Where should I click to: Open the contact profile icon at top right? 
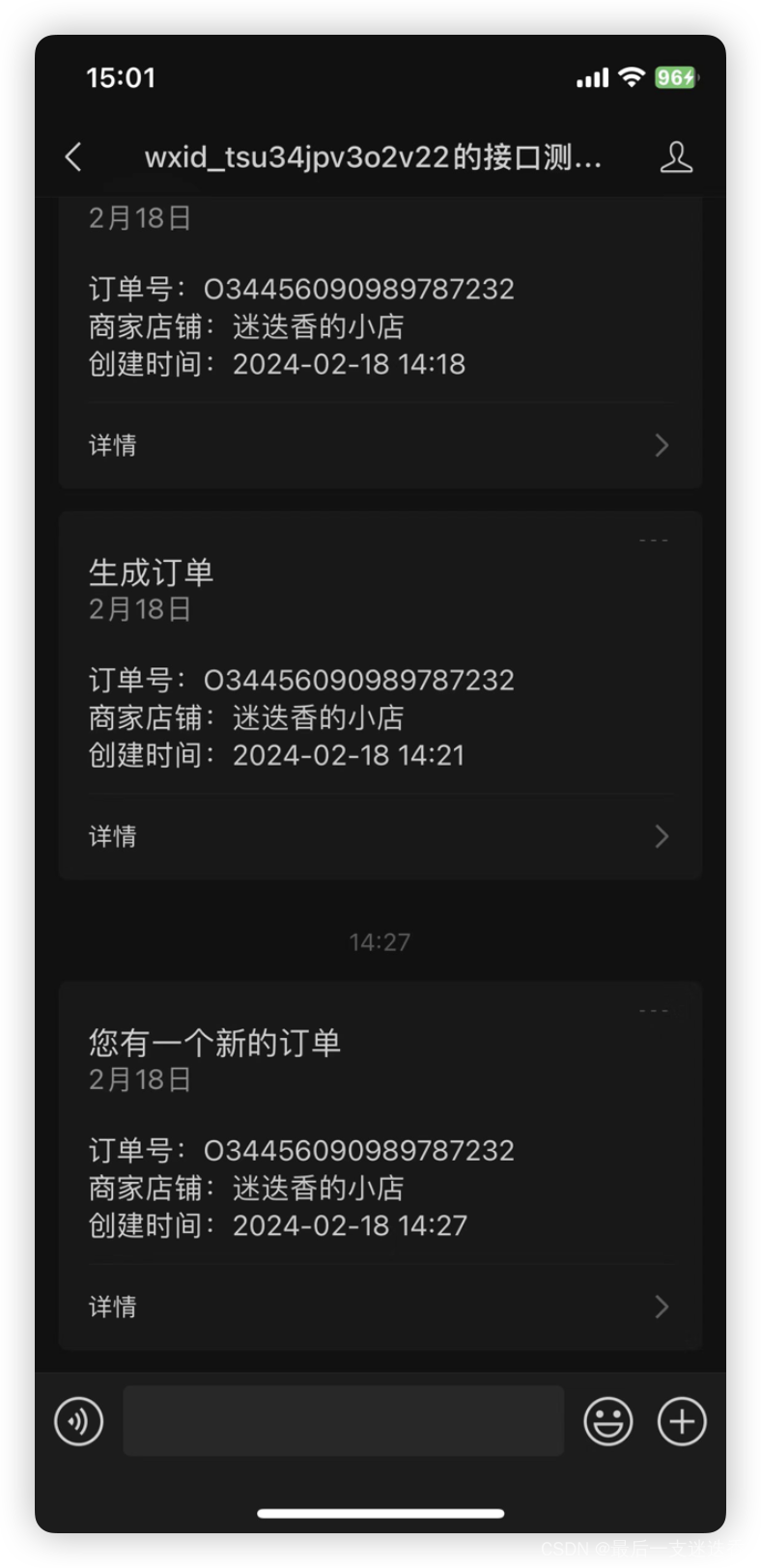[x=677, y=157]
